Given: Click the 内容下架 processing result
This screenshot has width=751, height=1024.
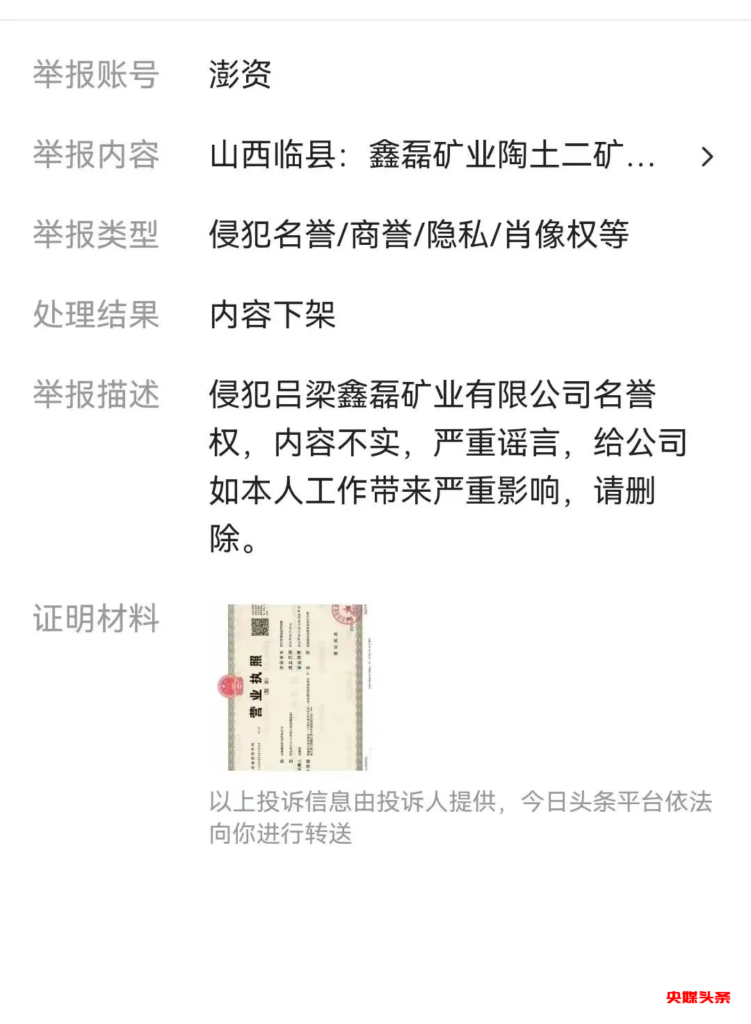Looking at the screenshot, I should tap(273, 316).
